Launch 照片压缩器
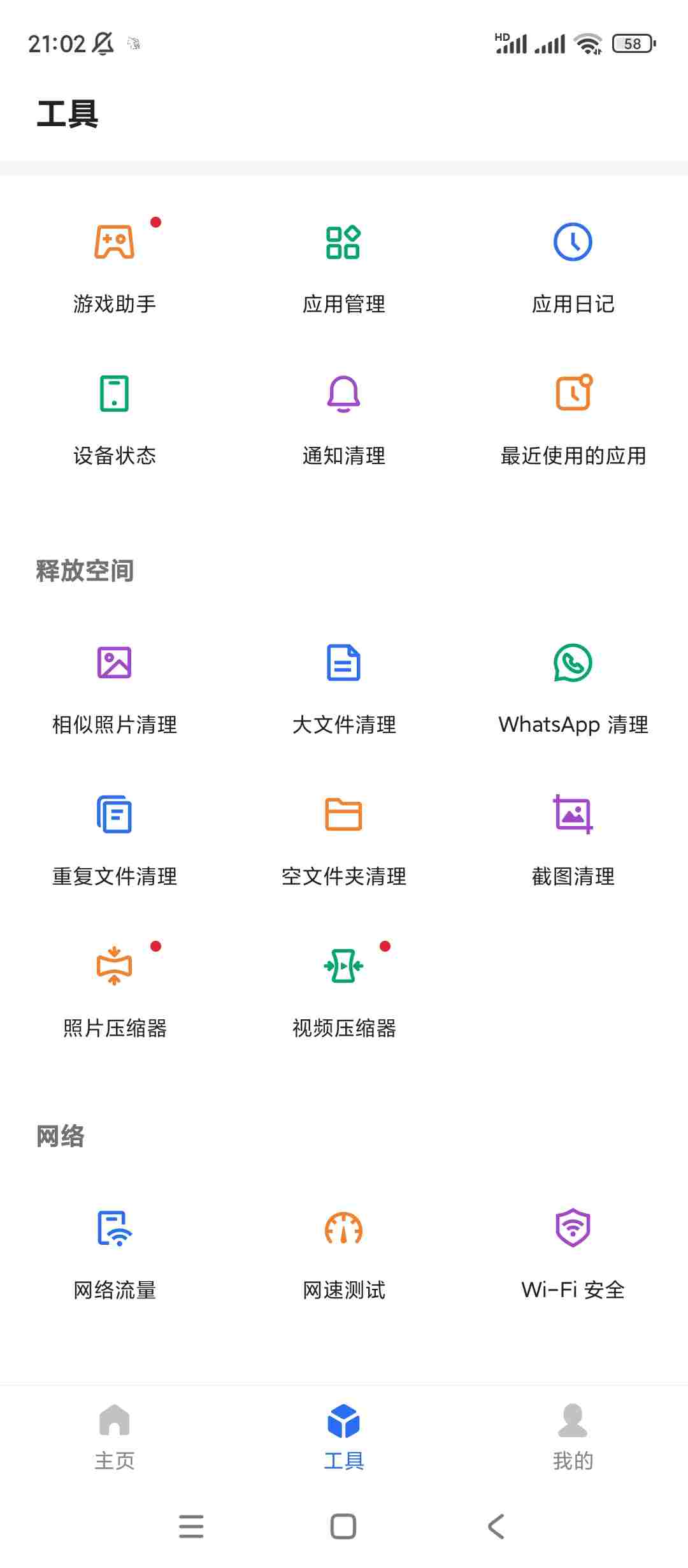Viewport: 688px width, 1568px height. pos(115,992)
